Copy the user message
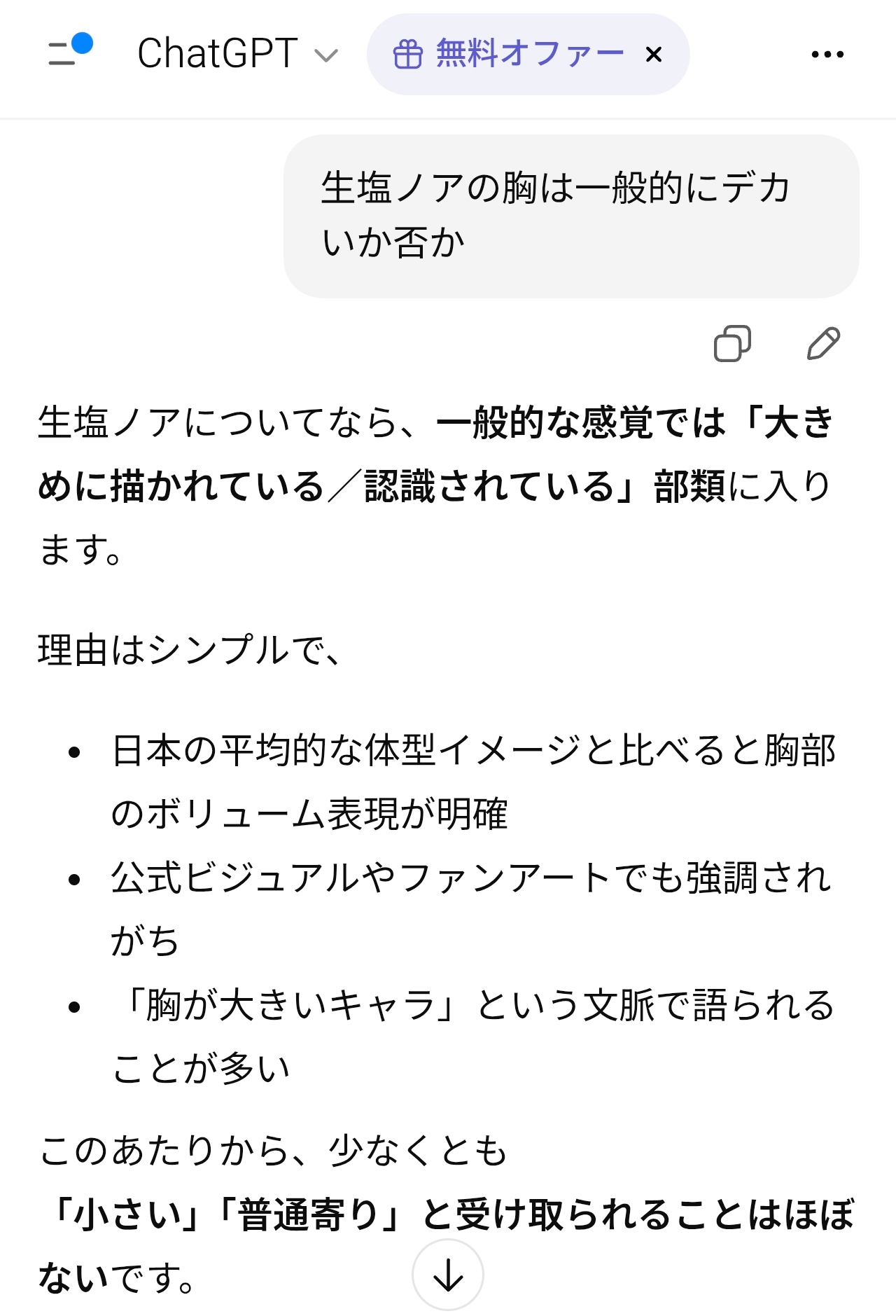The image size is (896, 1316). pyautogui.click(x=732, y=344)
